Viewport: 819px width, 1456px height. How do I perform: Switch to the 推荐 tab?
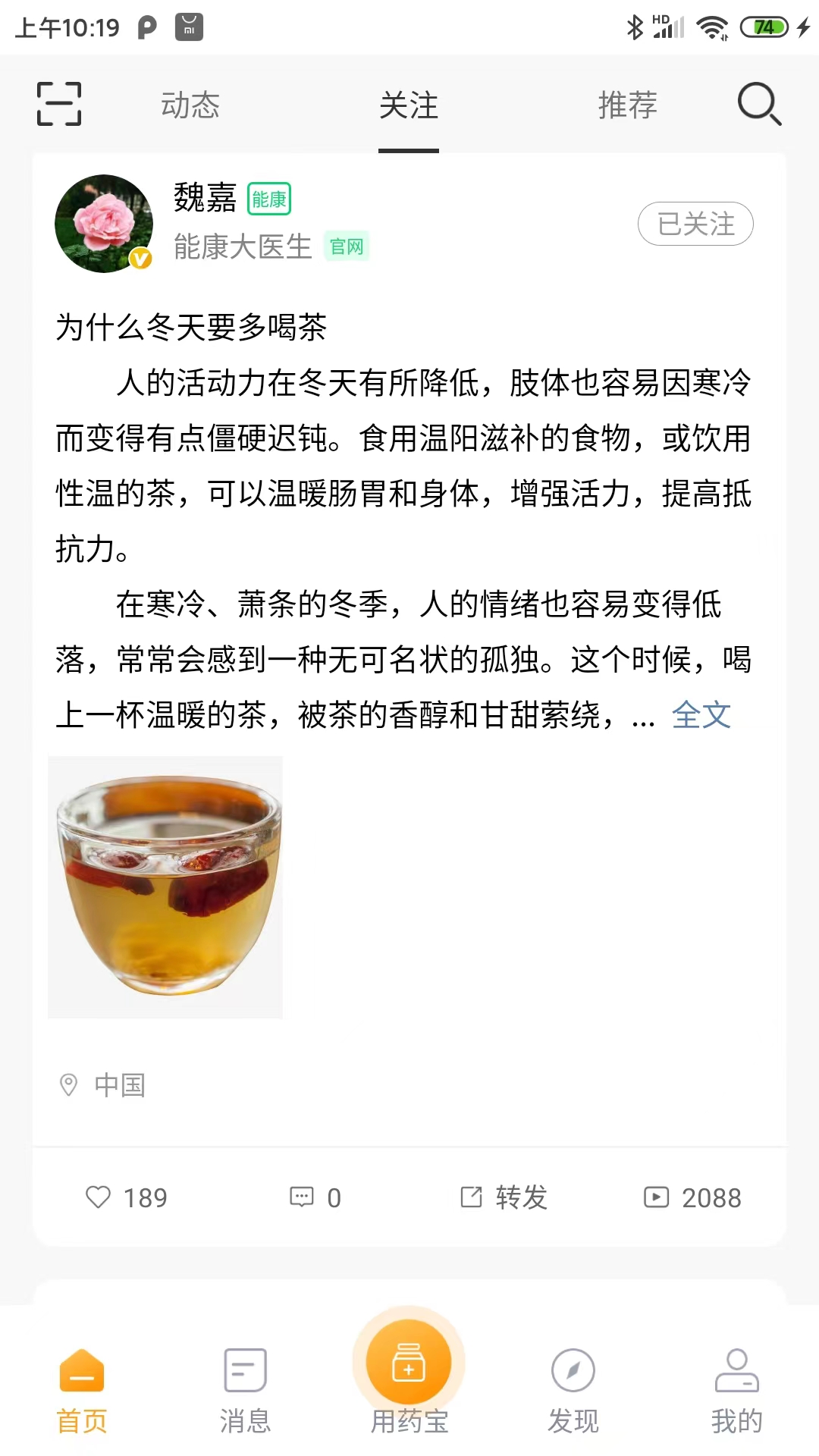[x=627, y=106]
